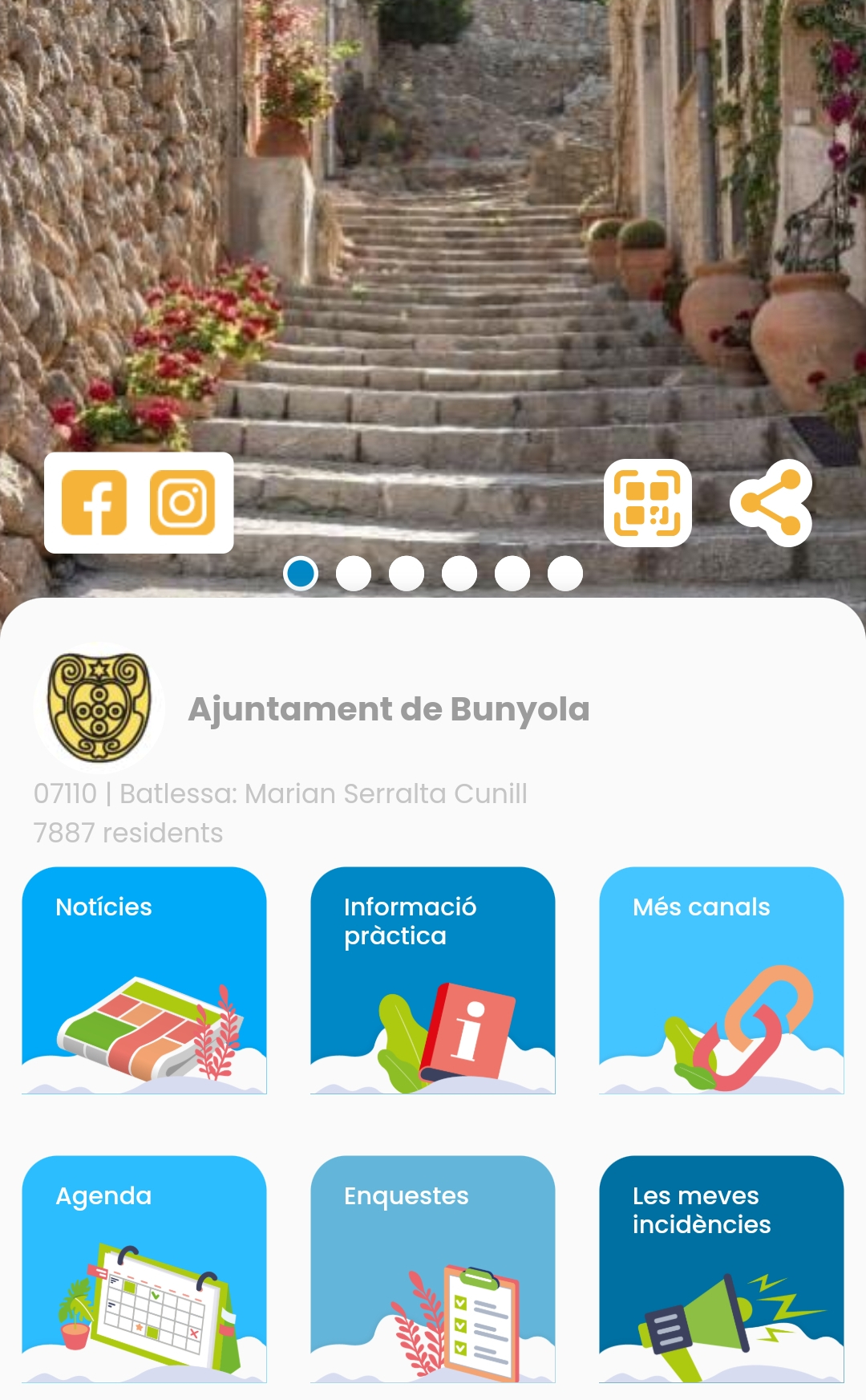
Task: Open Les meves incidències
Action: (x=722, y=1268)
